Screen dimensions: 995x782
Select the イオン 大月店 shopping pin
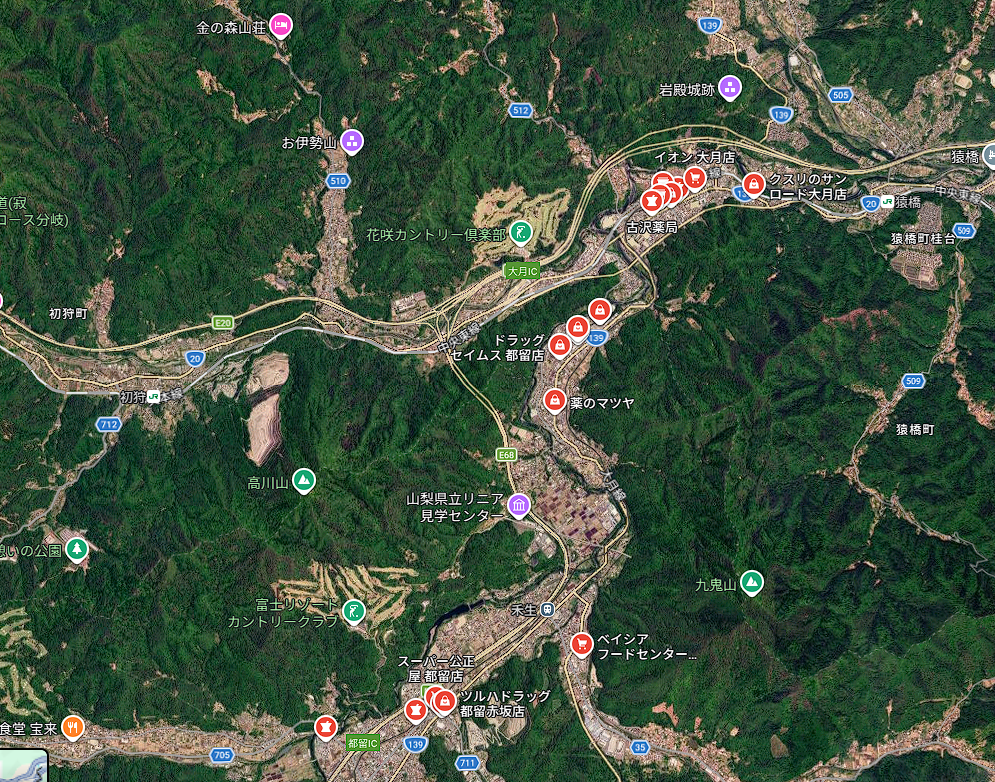[695, 178]
